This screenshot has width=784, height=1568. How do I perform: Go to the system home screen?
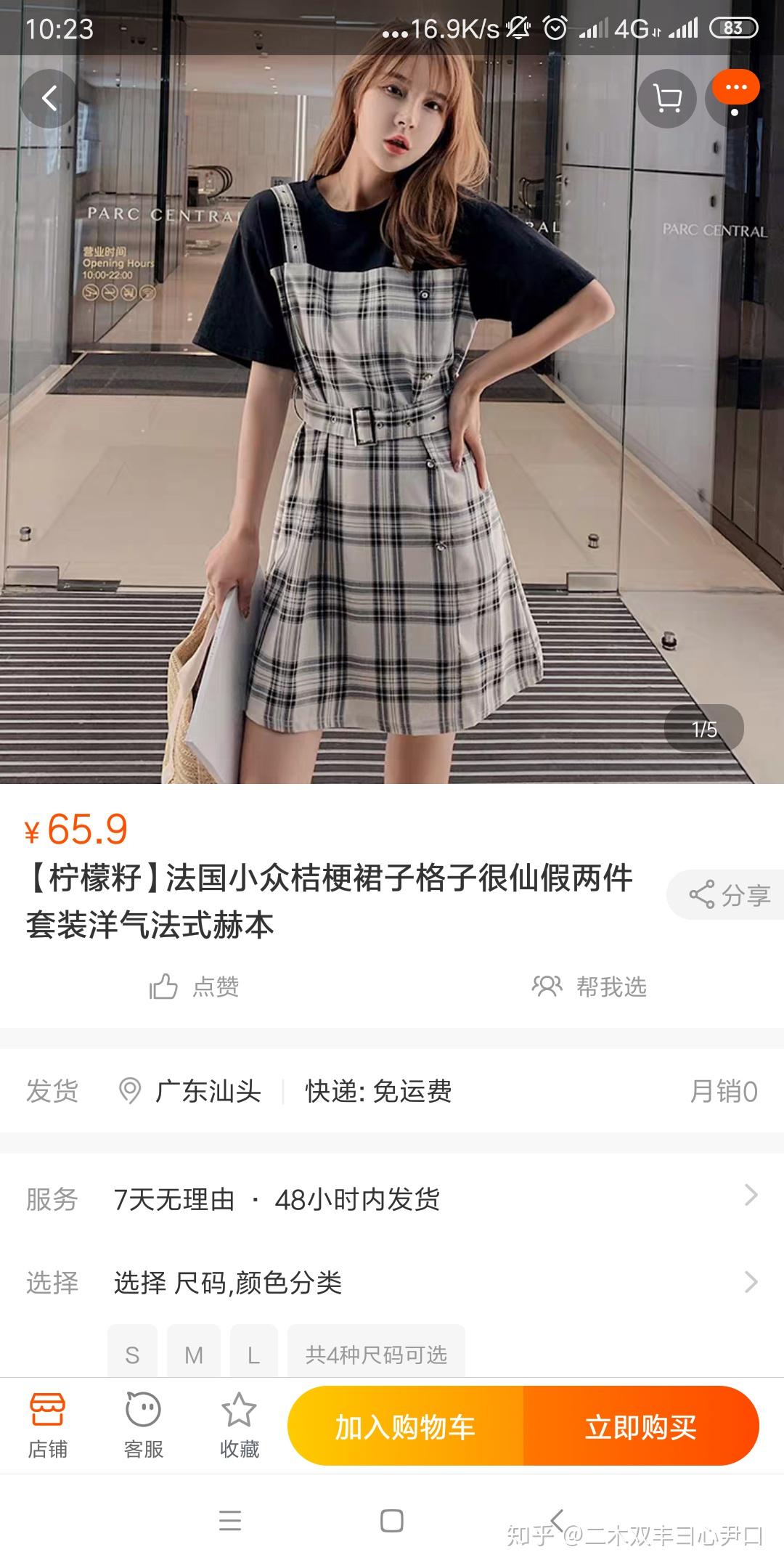pyautogui.click(x=392, y=1520)
